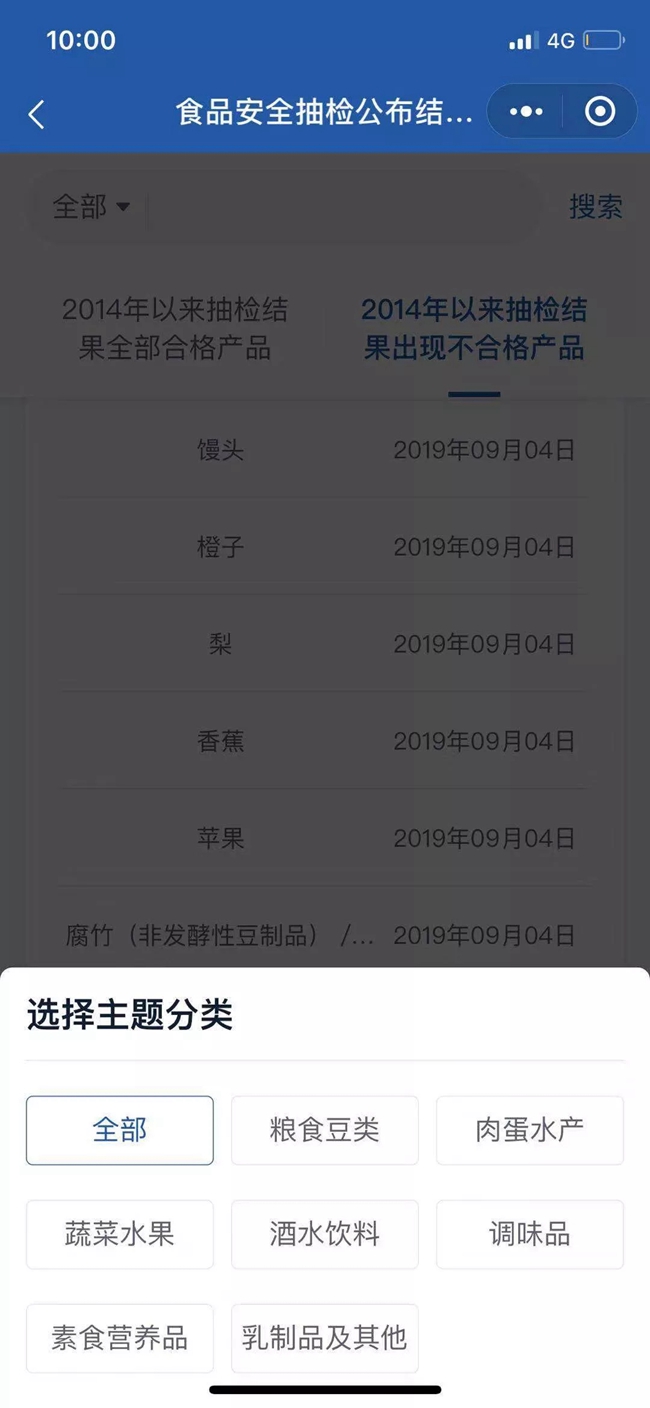650x1408 pixels.
Task: Close the mini program via circle icon
Action: click(x=600, y=112)
